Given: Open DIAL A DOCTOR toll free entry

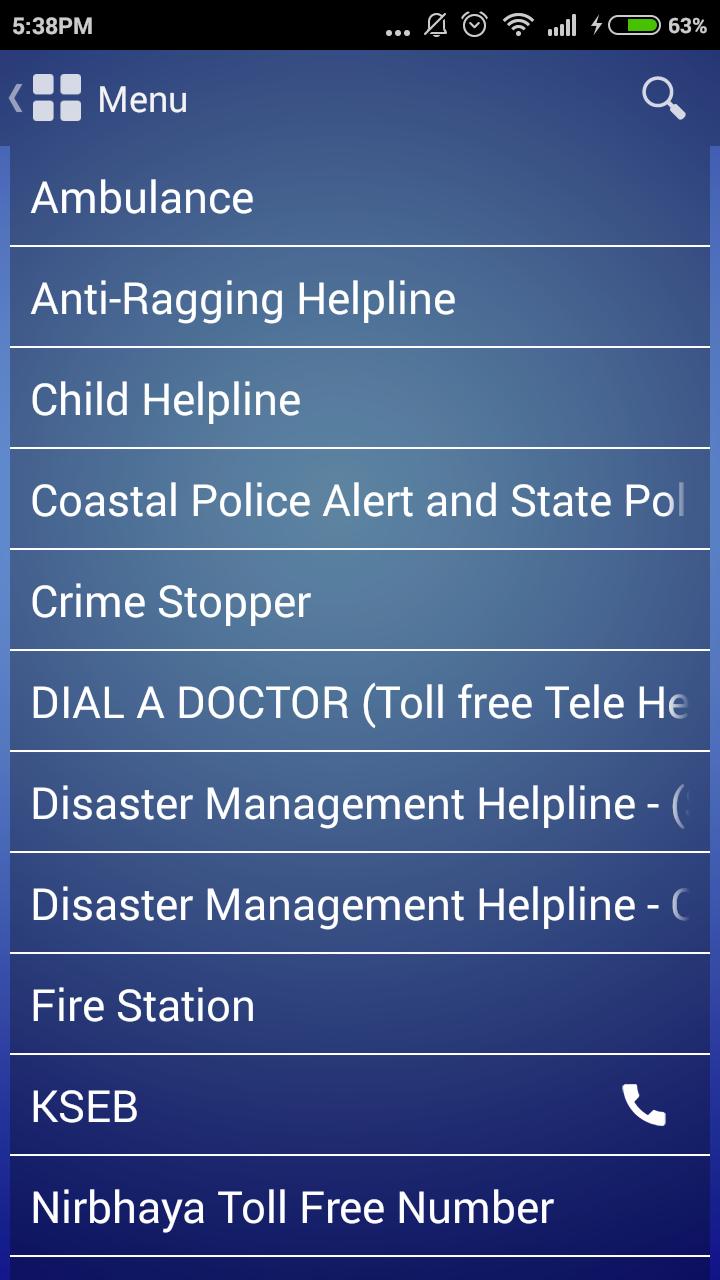Looking at the screenshot, I should tap(360, 702).
